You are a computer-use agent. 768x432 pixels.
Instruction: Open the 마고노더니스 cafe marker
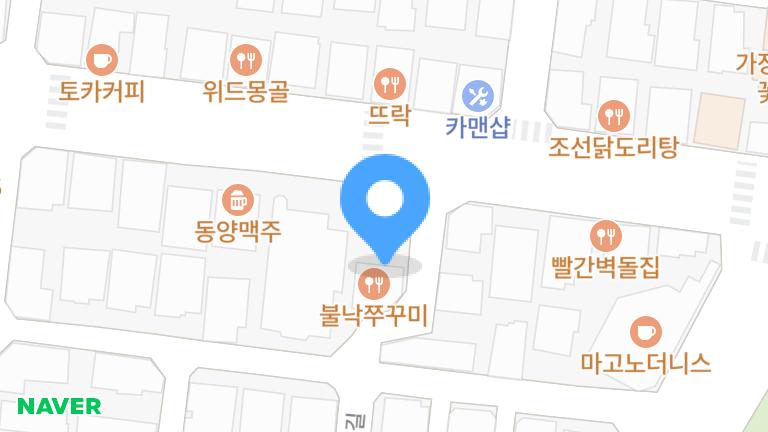click(x=645, y=331)
